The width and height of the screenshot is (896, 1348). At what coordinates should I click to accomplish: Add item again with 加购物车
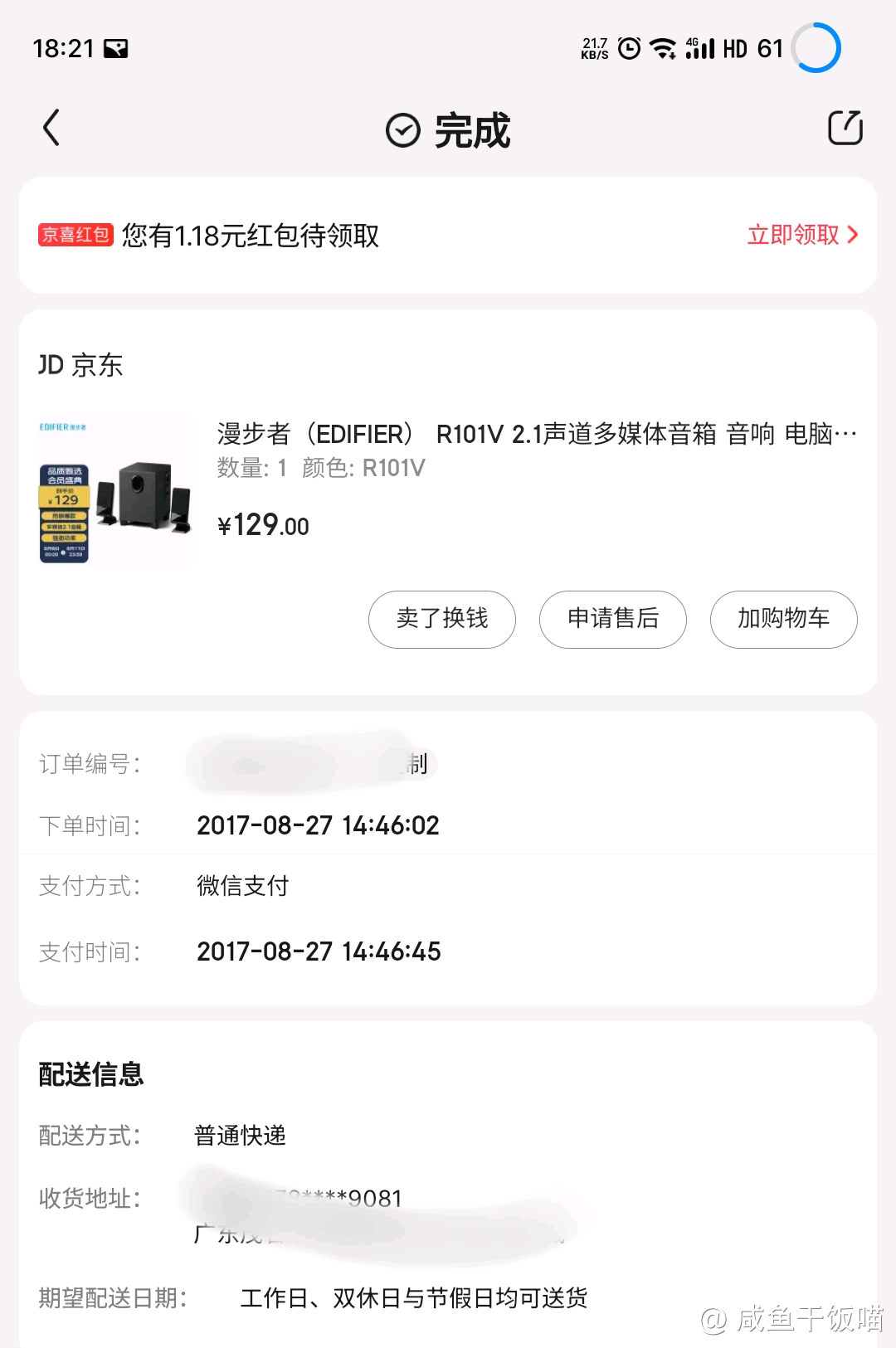point(783,619)
